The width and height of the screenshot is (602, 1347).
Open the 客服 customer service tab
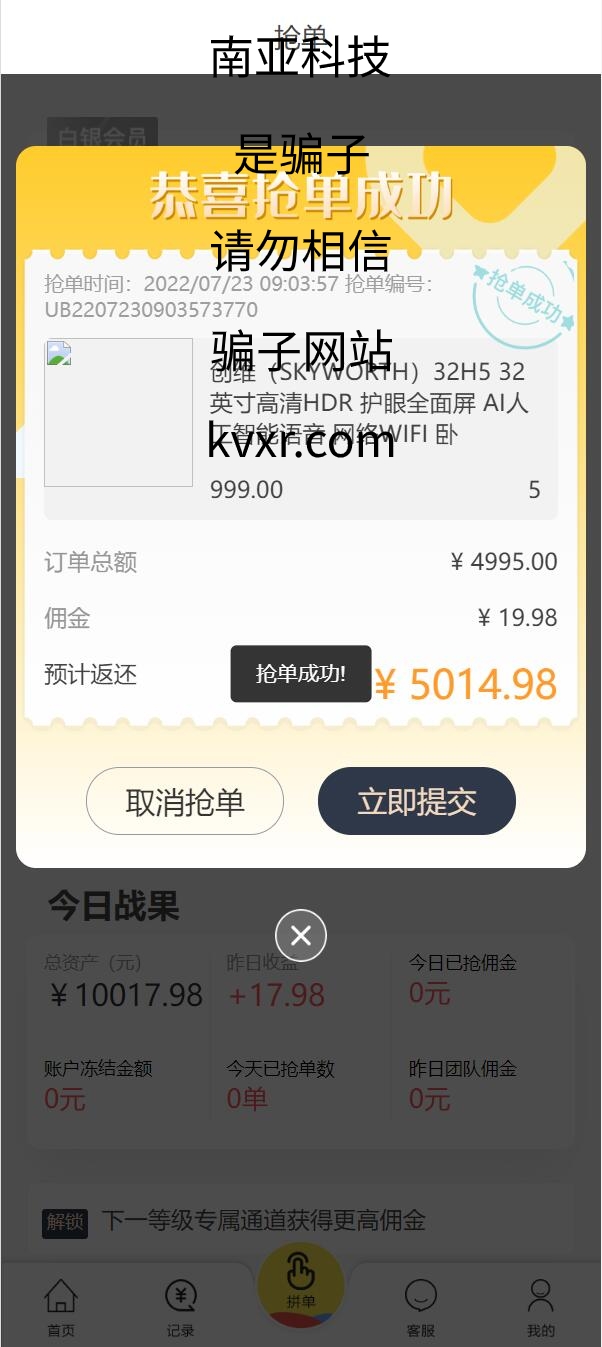coord(421,1307)
